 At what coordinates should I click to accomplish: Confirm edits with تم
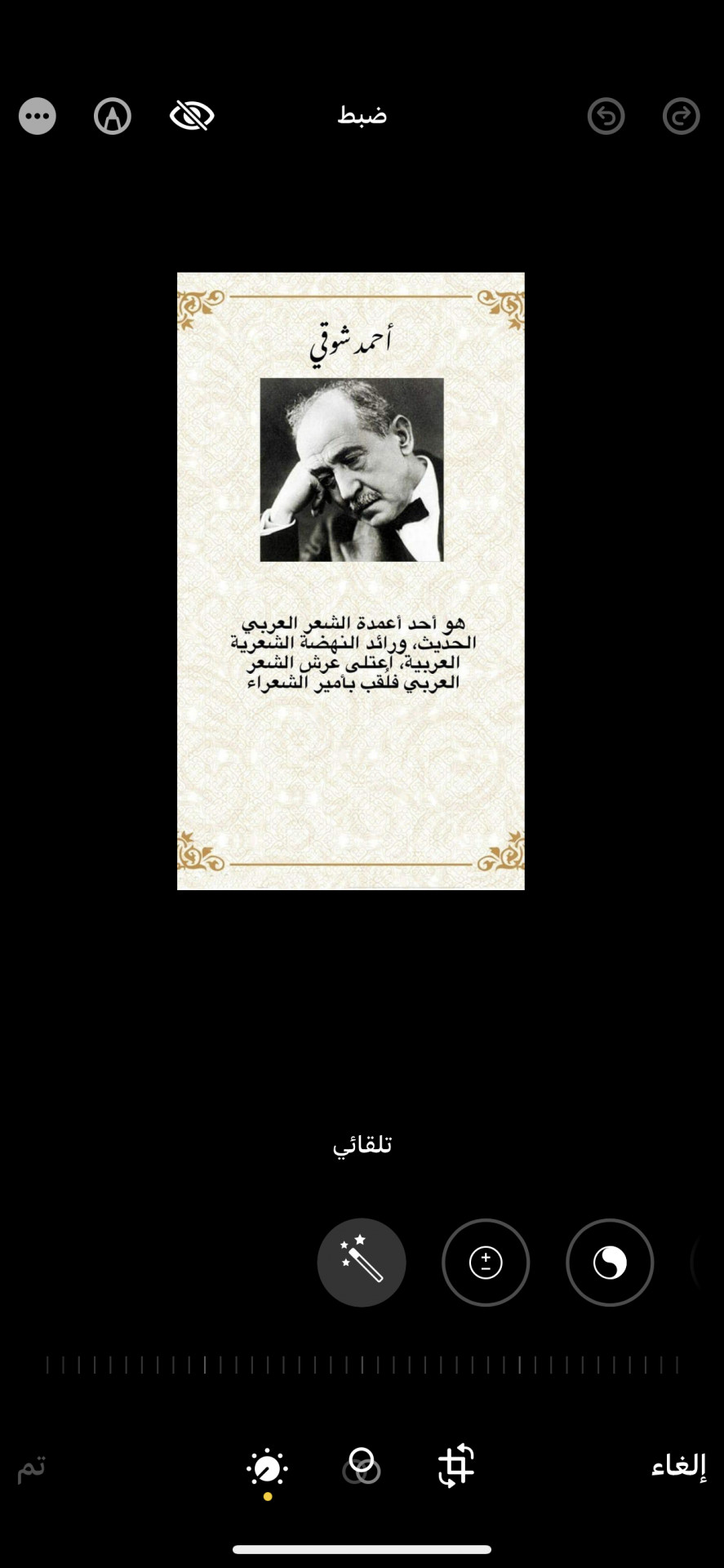tap(32, 1468)
